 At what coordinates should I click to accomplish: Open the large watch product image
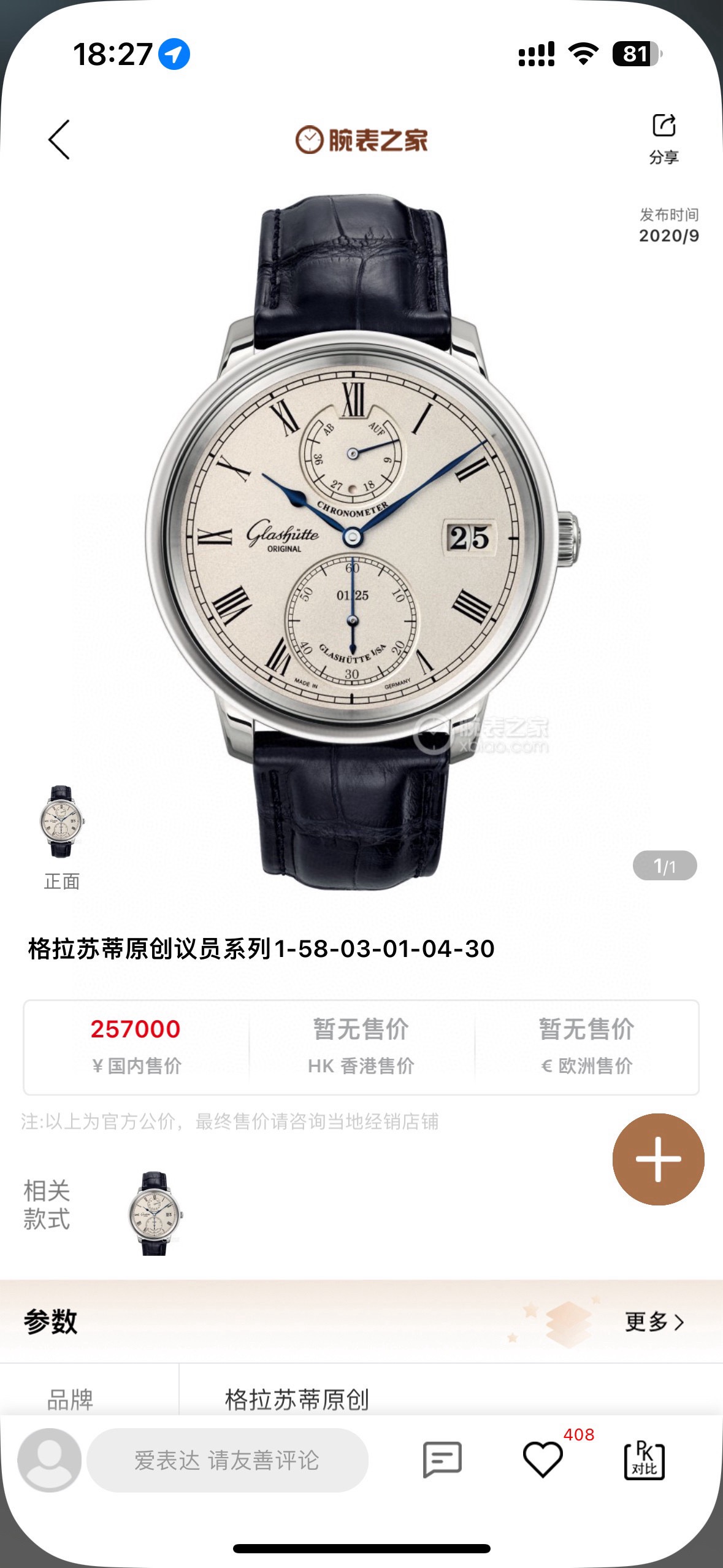(x=361, y=540)
